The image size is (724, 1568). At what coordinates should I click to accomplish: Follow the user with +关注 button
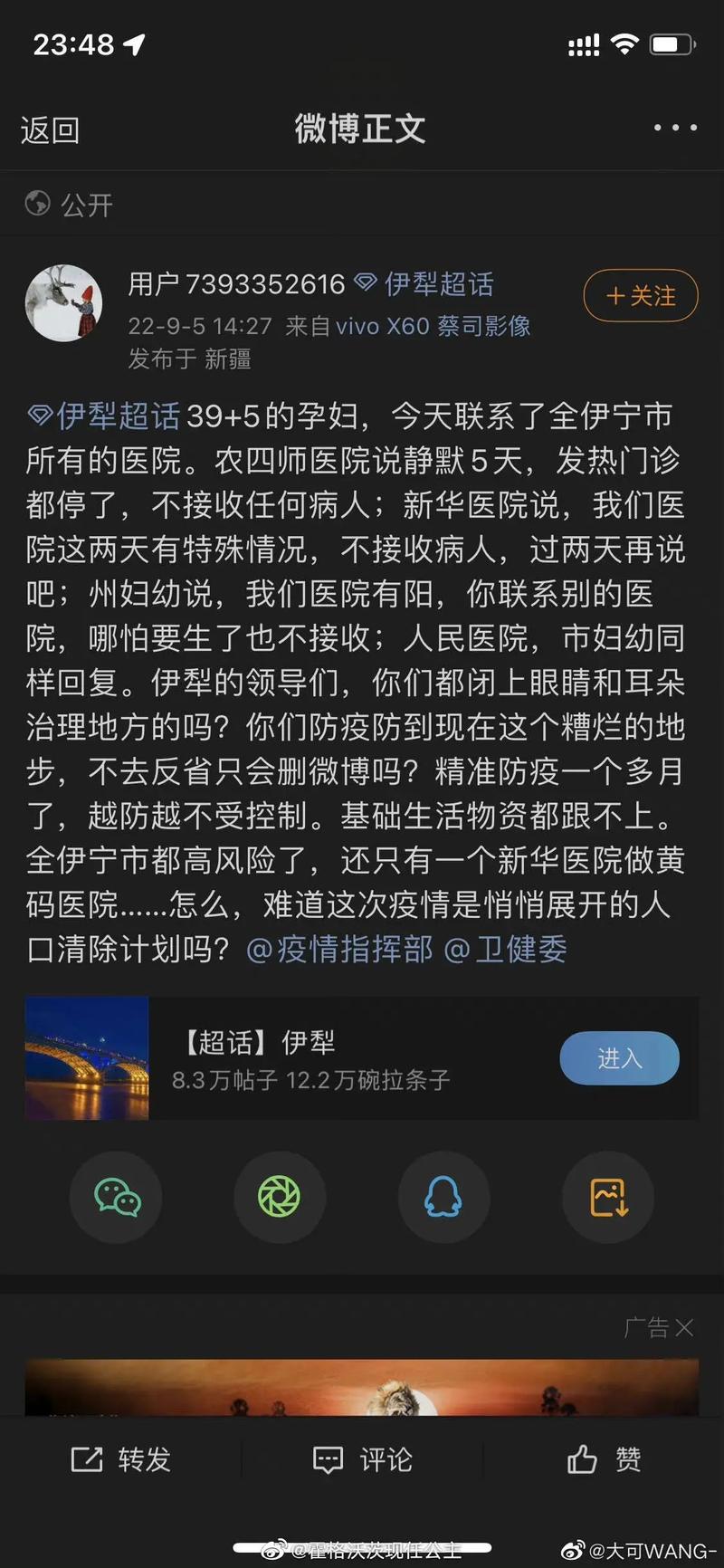click(x=641, y=295)
